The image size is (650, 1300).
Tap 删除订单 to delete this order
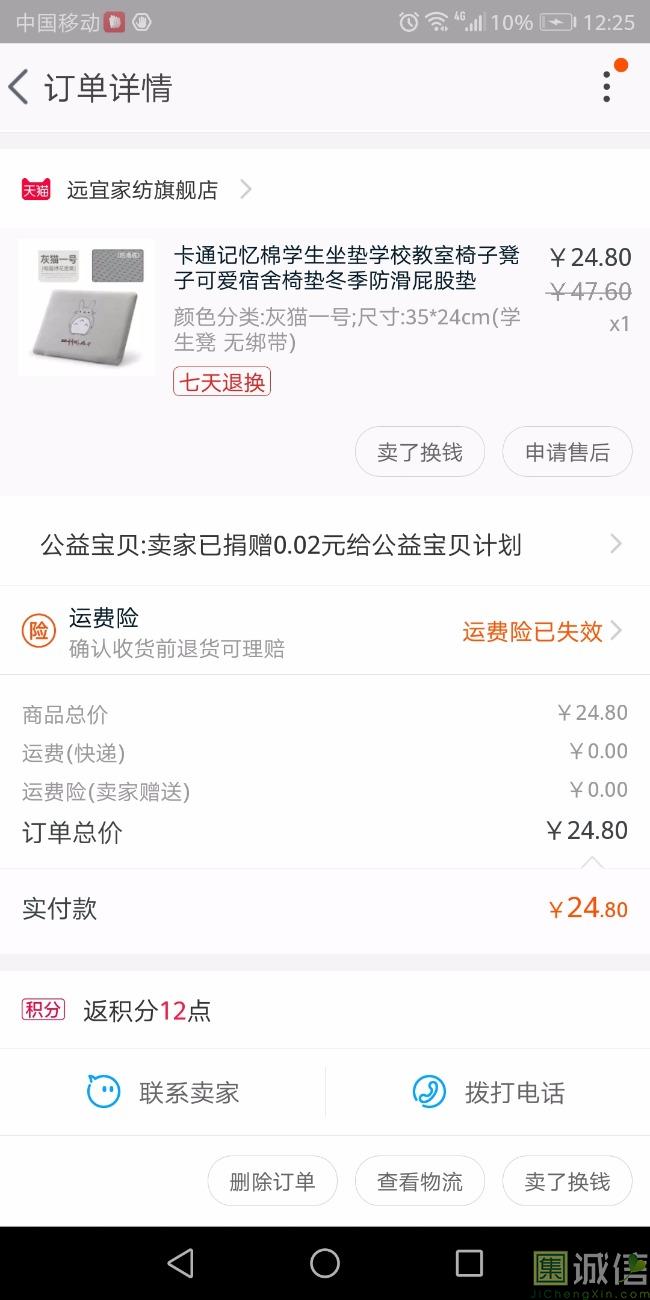pyautogui.click(x=272, y=1181)
